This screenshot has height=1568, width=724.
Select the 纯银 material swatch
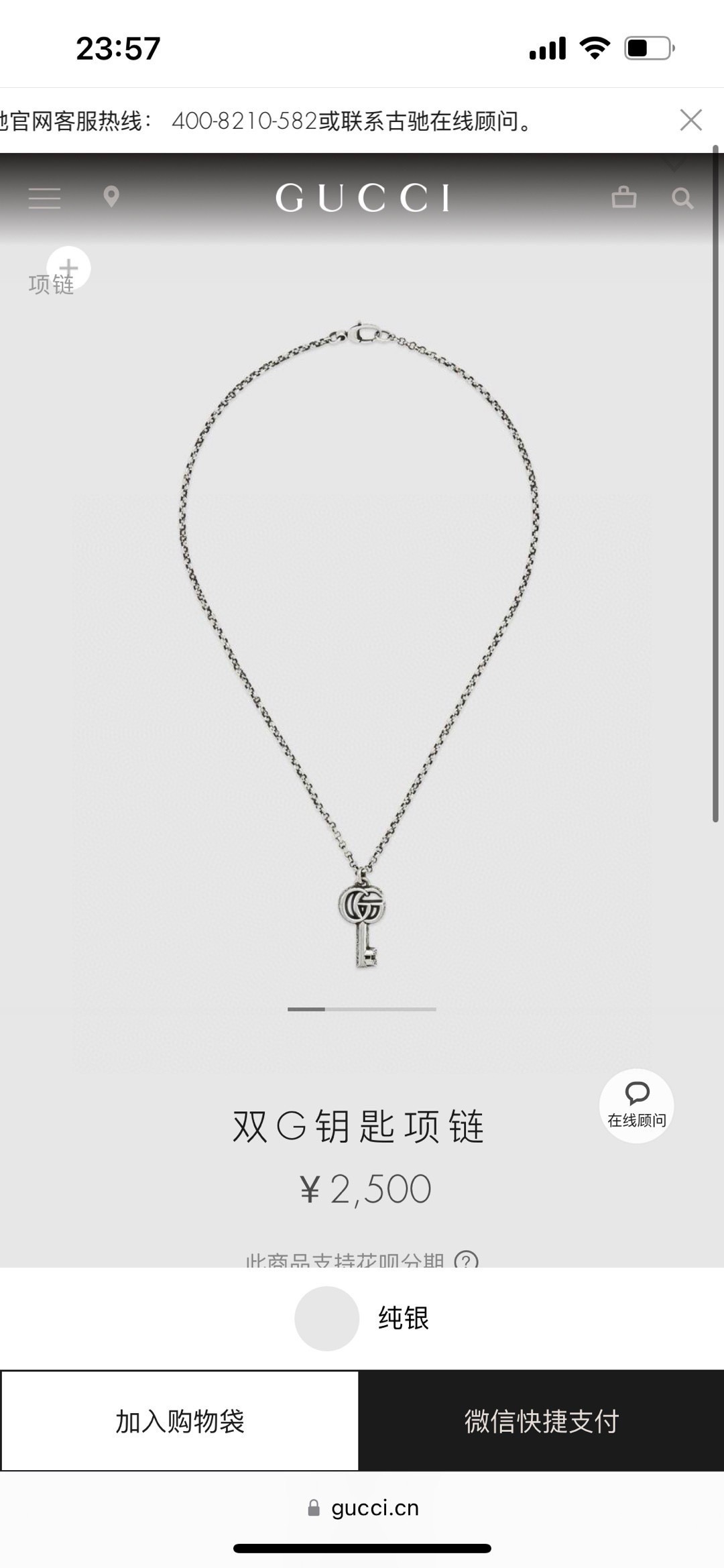pyautogui.click(x=327, y=1318)
